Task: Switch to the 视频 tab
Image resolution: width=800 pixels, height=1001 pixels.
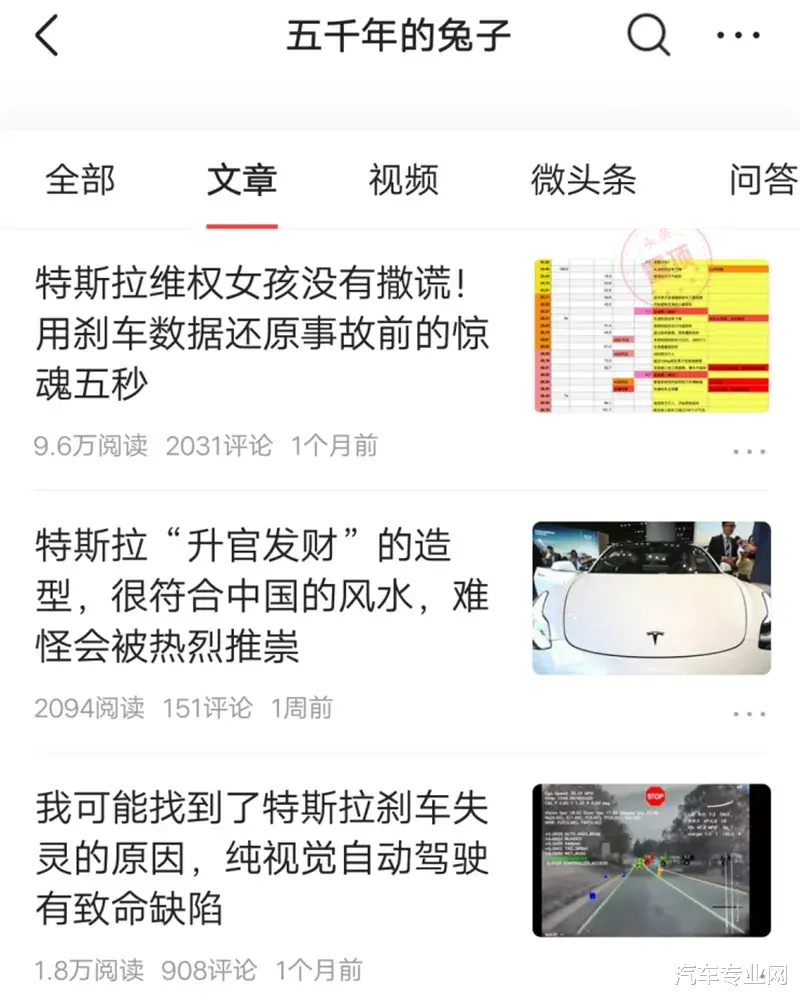Action: point(403,180)
